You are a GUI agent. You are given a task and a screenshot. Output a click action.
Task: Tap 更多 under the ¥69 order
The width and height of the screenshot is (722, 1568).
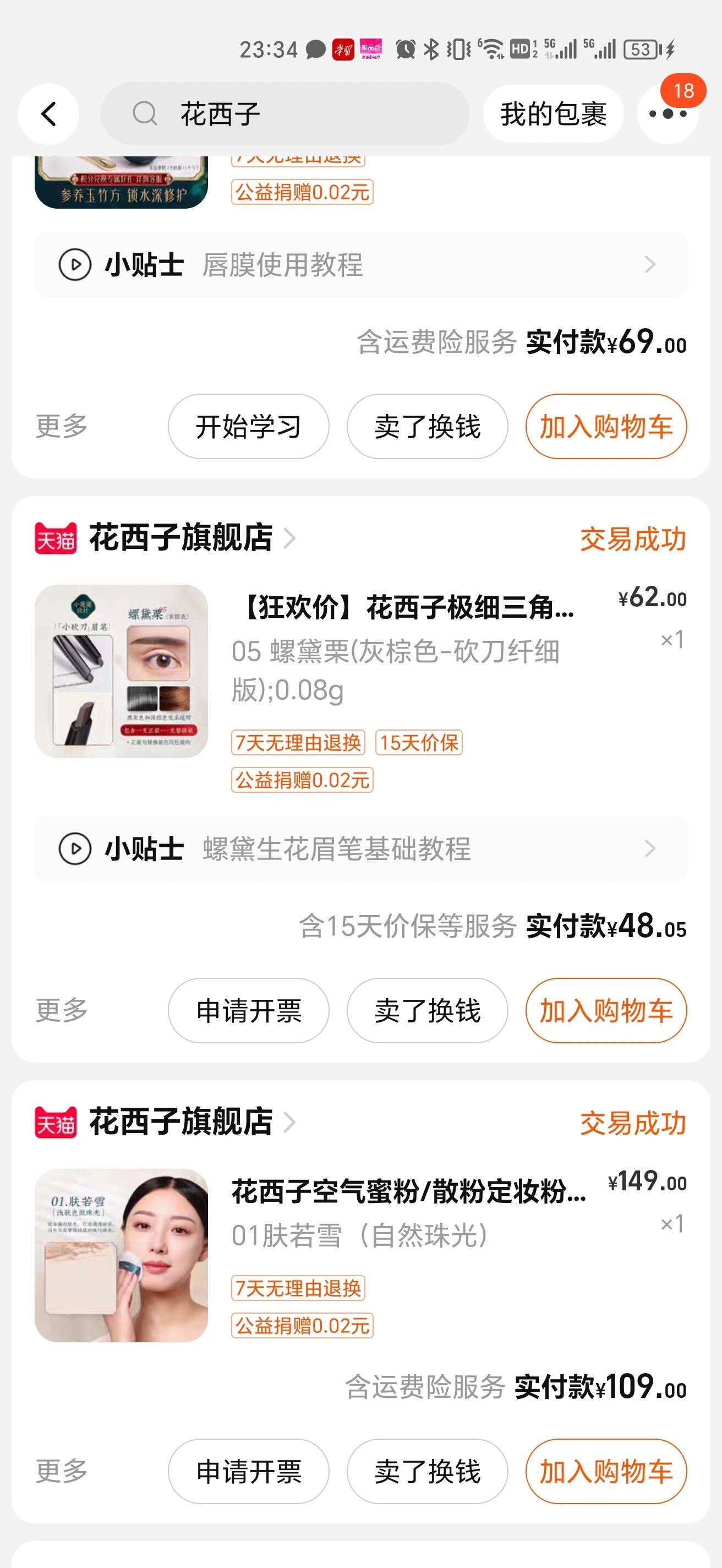(61, 427)
